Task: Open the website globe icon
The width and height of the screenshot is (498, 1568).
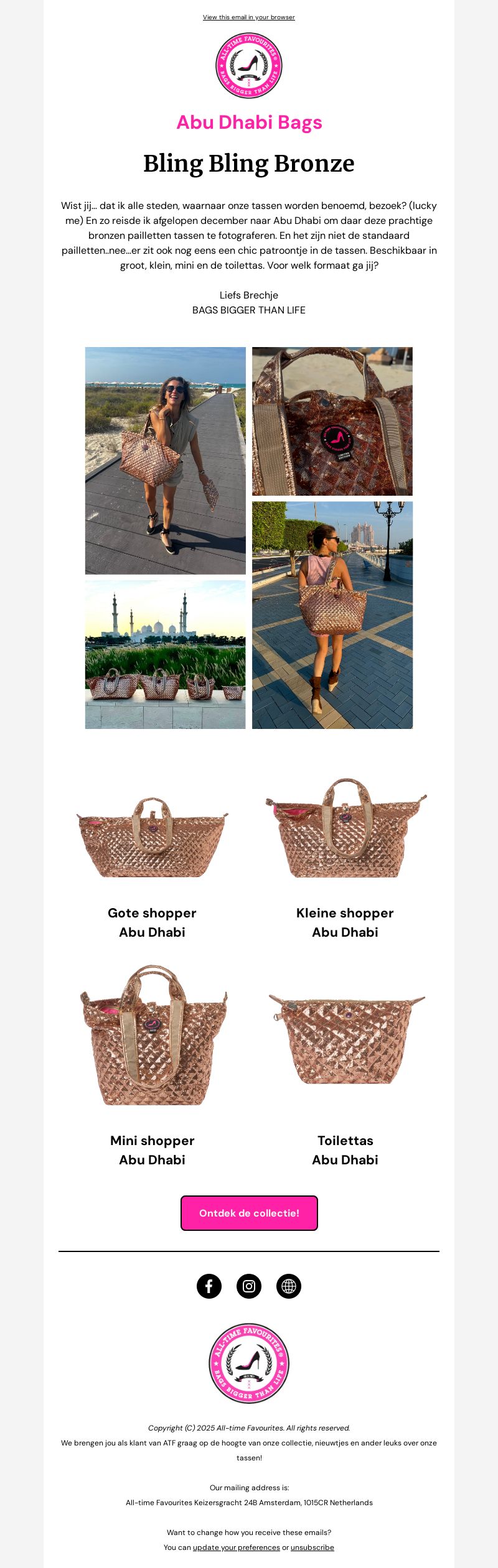Action: point(289,1286)
